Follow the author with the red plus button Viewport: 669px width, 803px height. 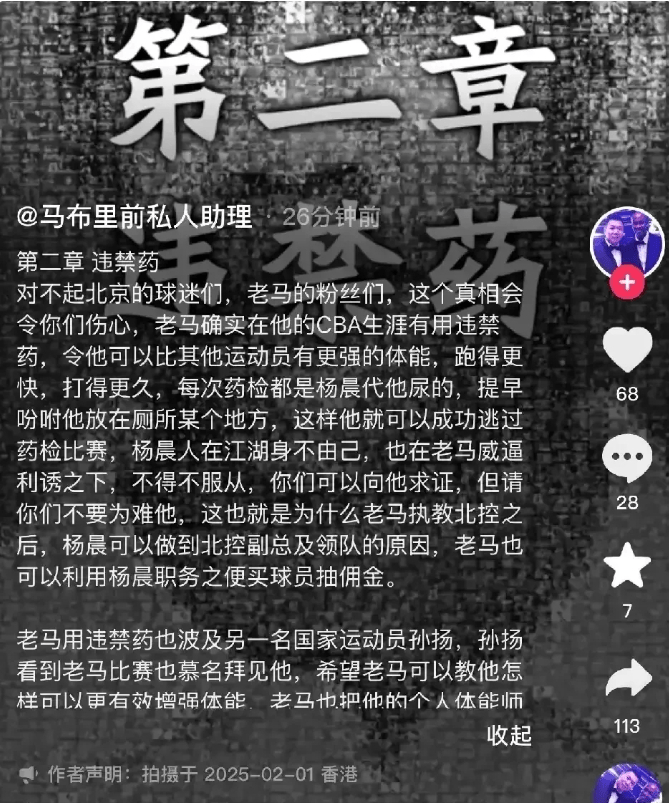pyautogui.click(x=627, y=283)
